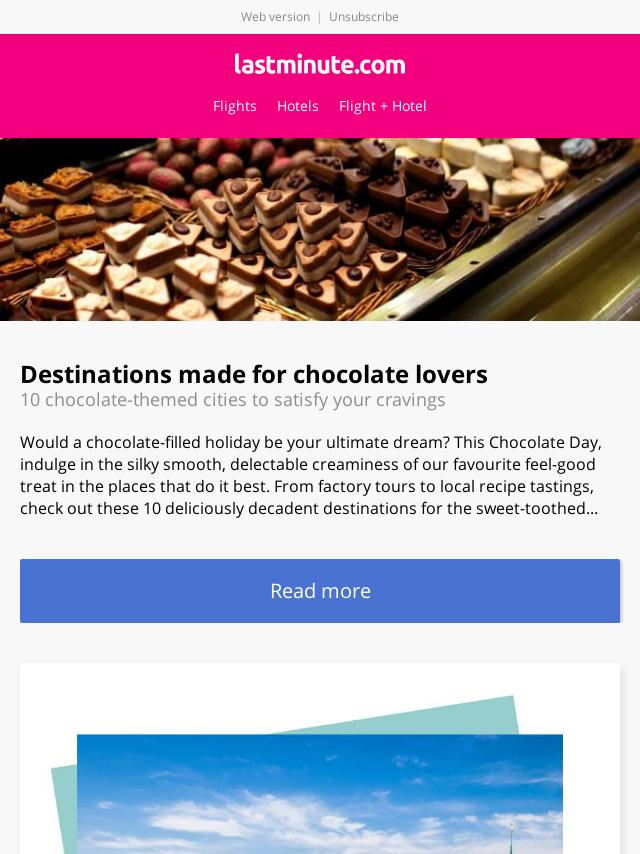Open the chocolate display banner image

tap(320, 229)
